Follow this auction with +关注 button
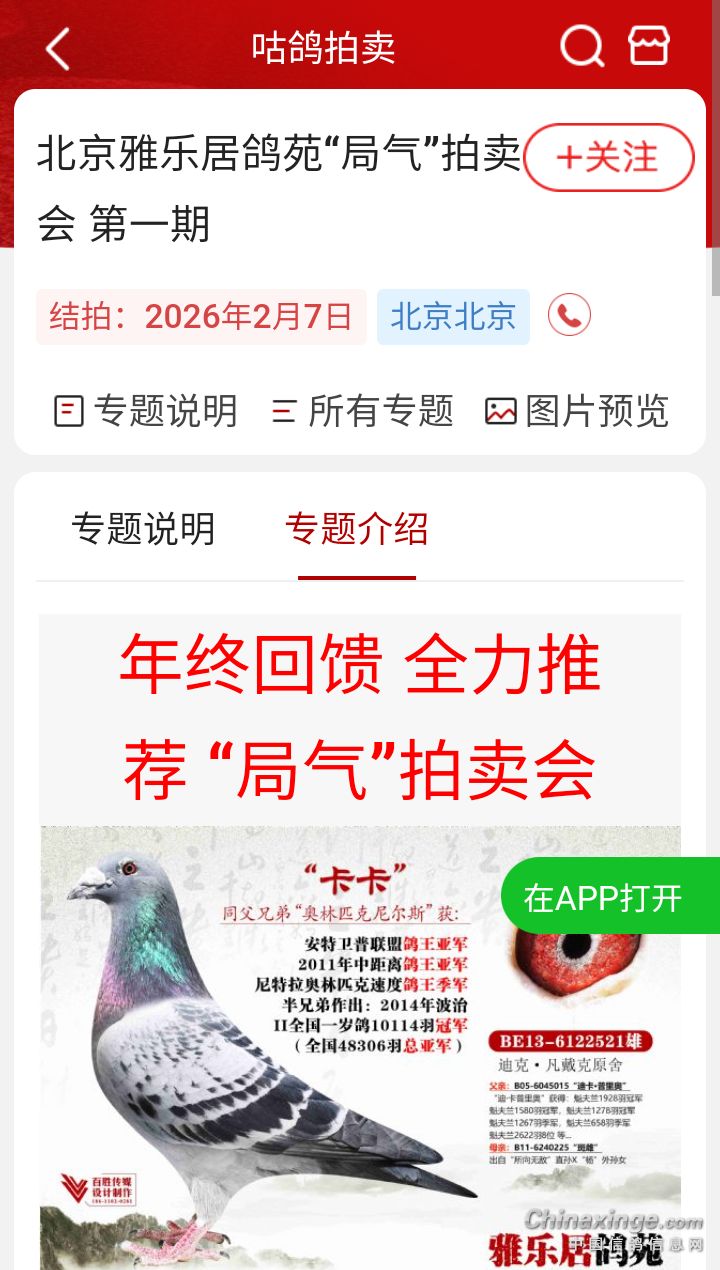Image resolution: width=720 pixels, height=1270 pixels. point(609,157)
